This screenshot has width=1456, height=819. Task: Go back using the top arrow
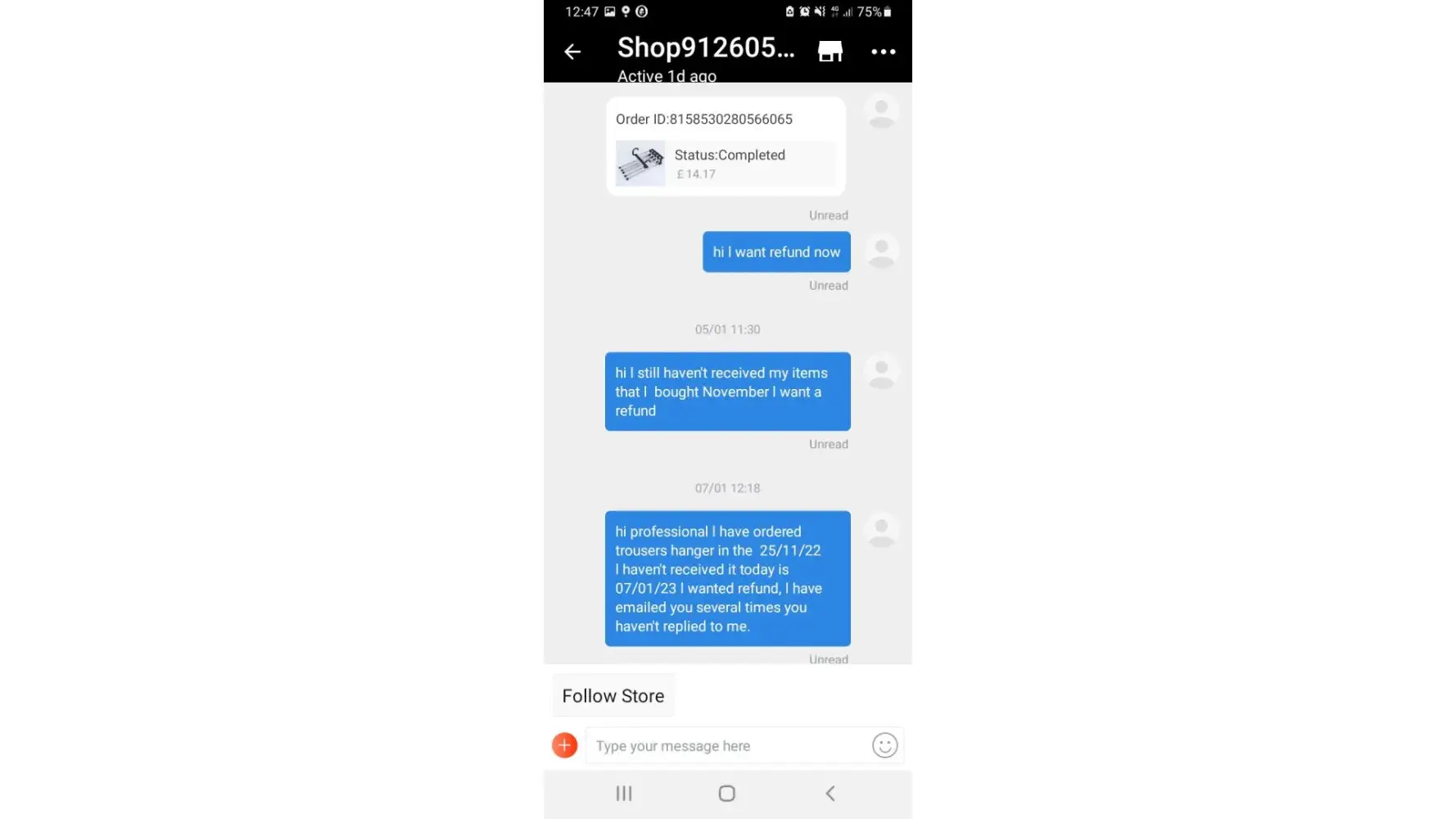point(572,52)
